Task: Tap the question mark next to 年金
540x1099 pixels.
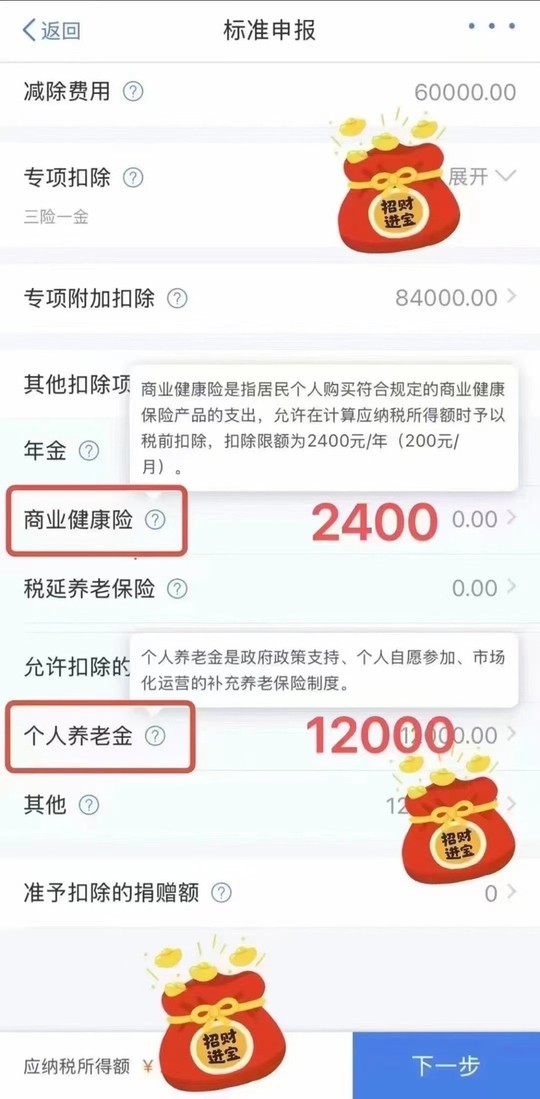Action: tap(88, 451)
